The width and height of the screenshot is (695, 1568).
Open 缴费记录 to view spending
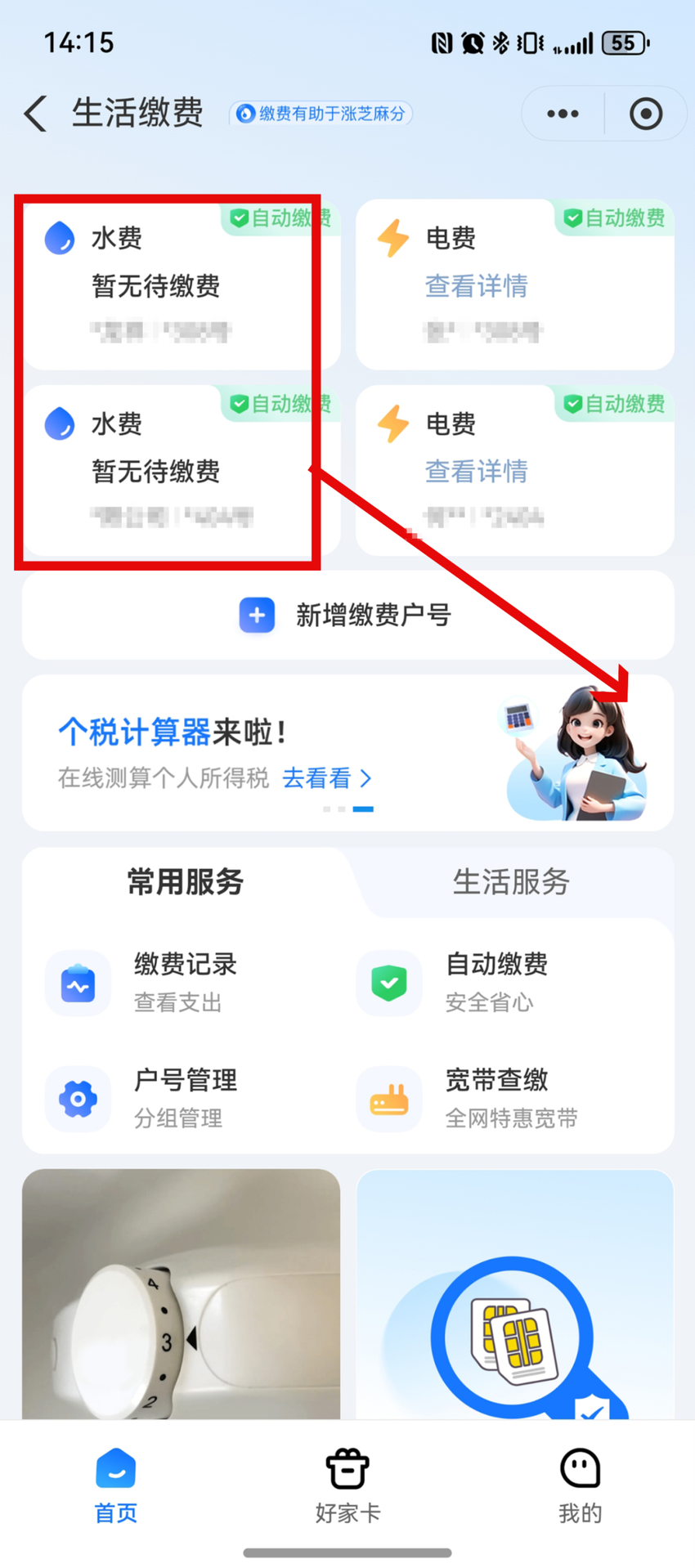coord(184,981)
